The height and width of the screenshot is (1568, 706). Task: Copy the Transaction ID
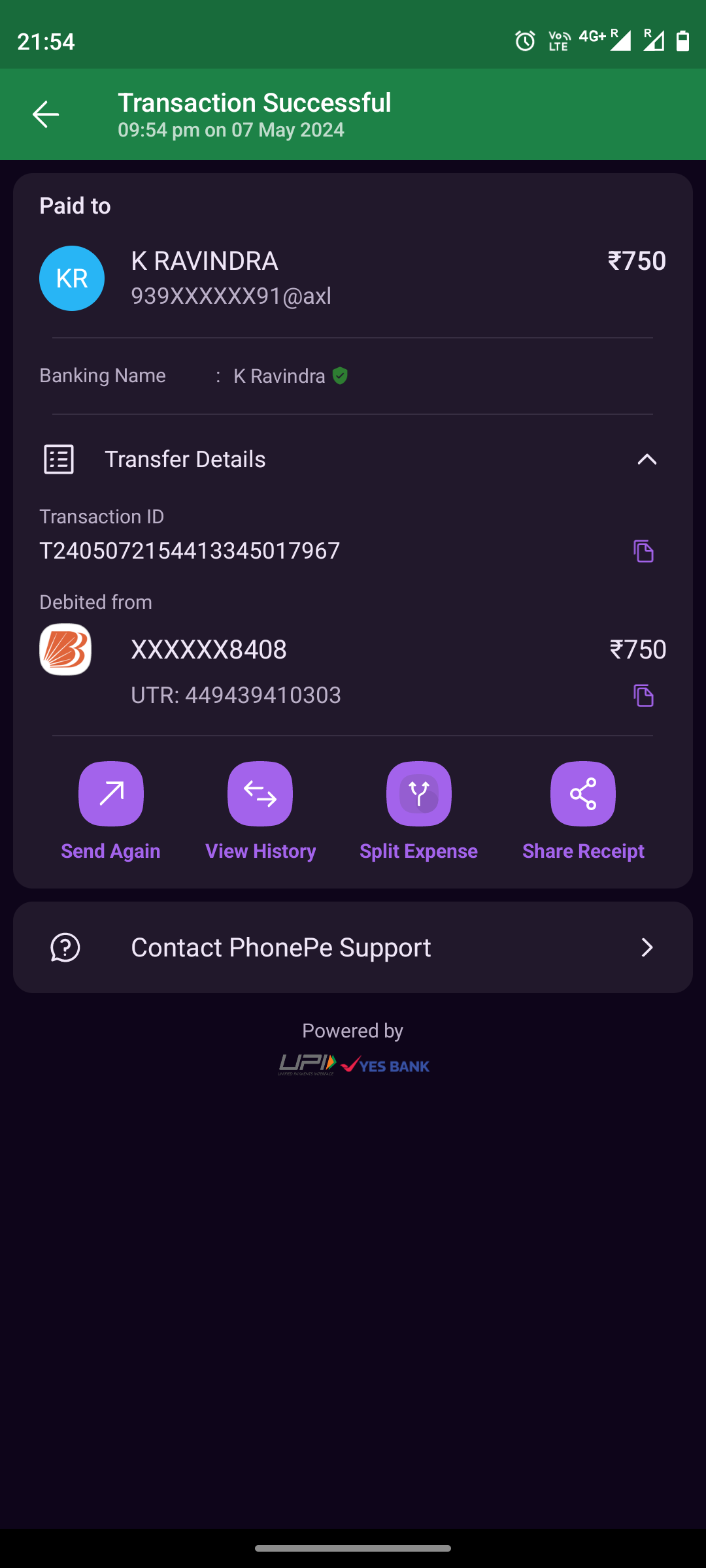[643, 551]
